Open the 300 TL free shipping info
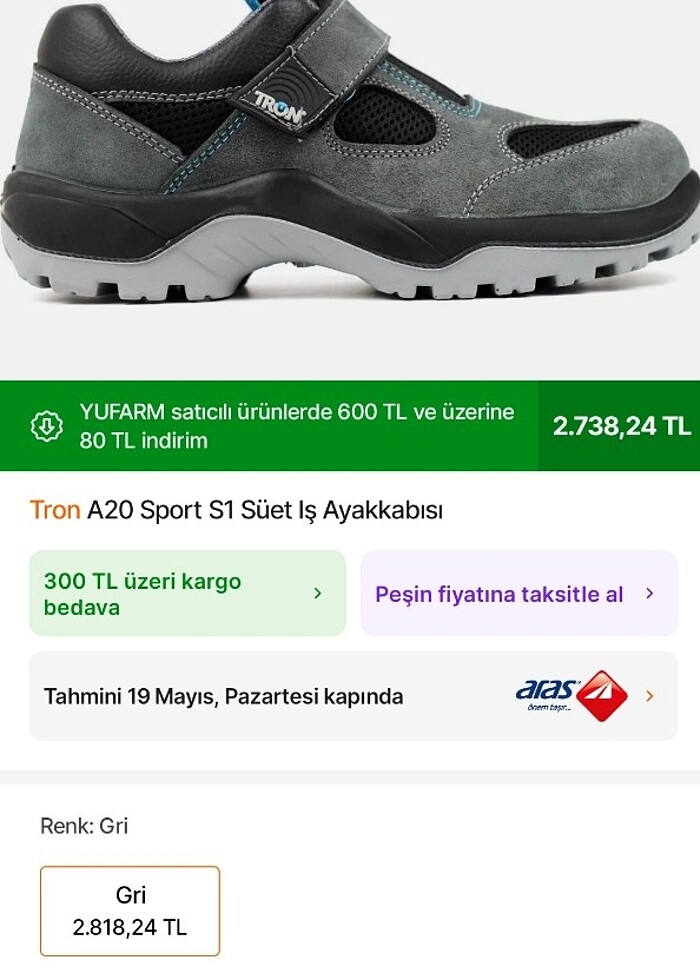This screenshot has height=980, width=700. [x=187, y=594]
